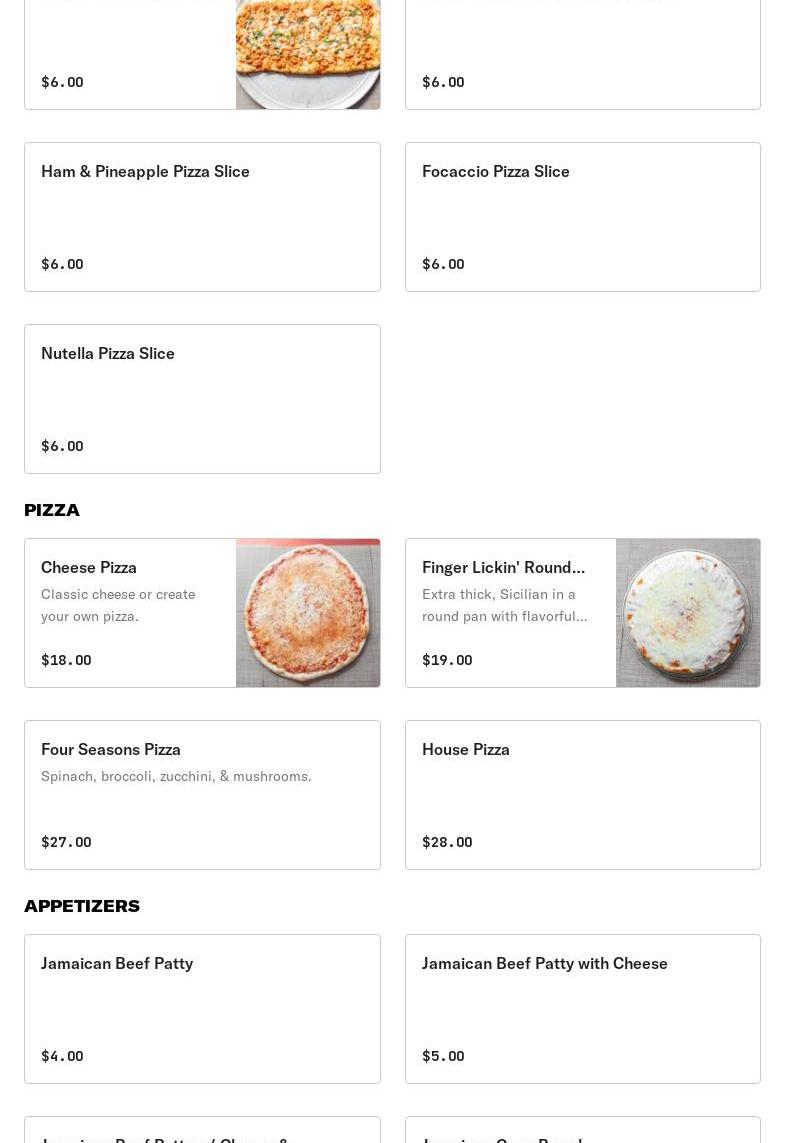This screenshot has width=785, height=1143.
Task: Open Ham & Pineapple Pizza Slice item
Action: point(202,217)
